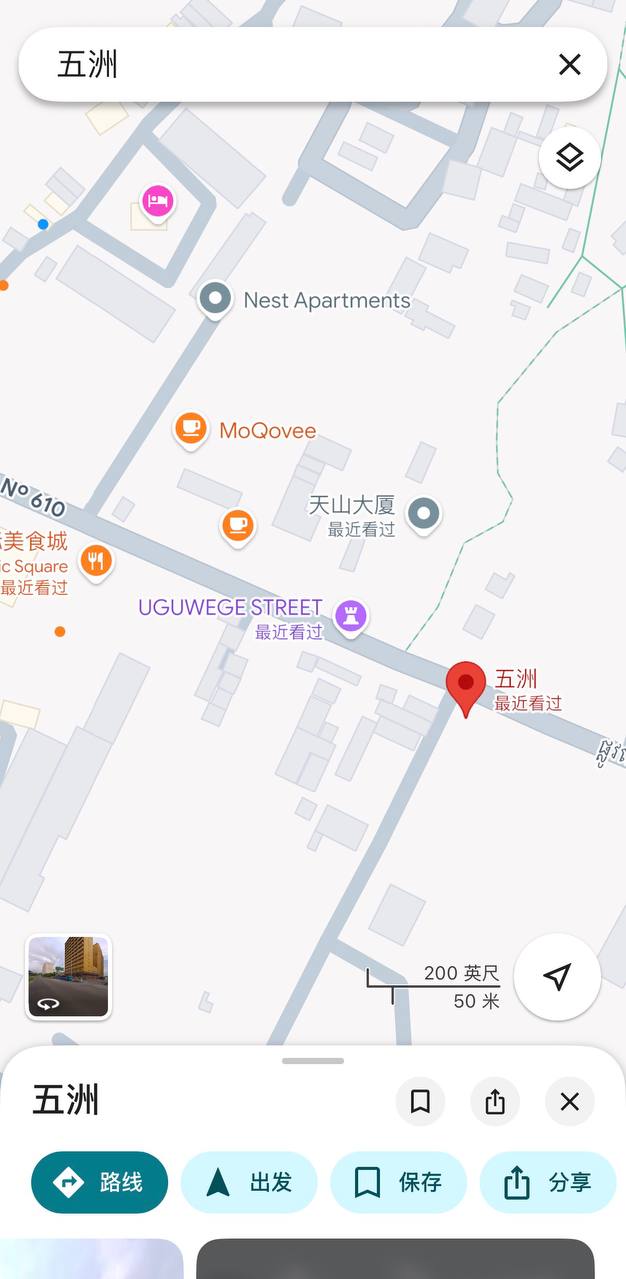Select the 天山大厦 map pin
Screen dimensions: 626x1279
425,514
